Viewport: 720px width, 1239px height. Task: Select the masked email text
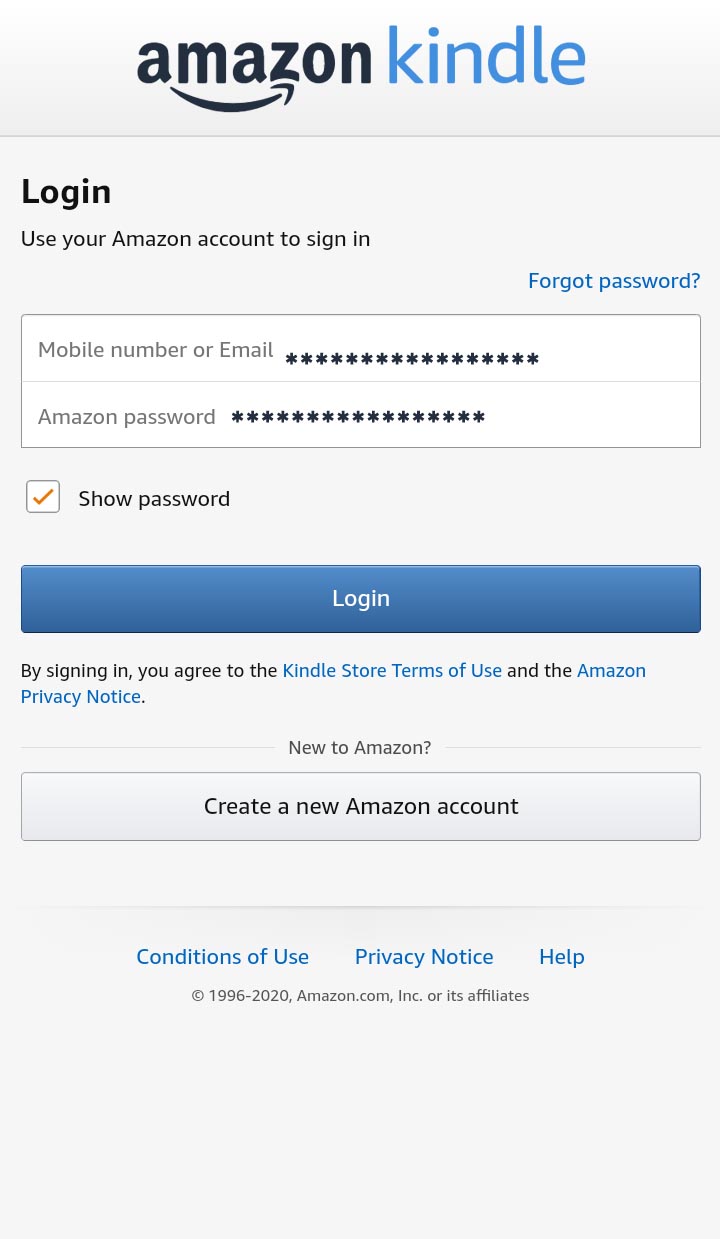[412, 358]
